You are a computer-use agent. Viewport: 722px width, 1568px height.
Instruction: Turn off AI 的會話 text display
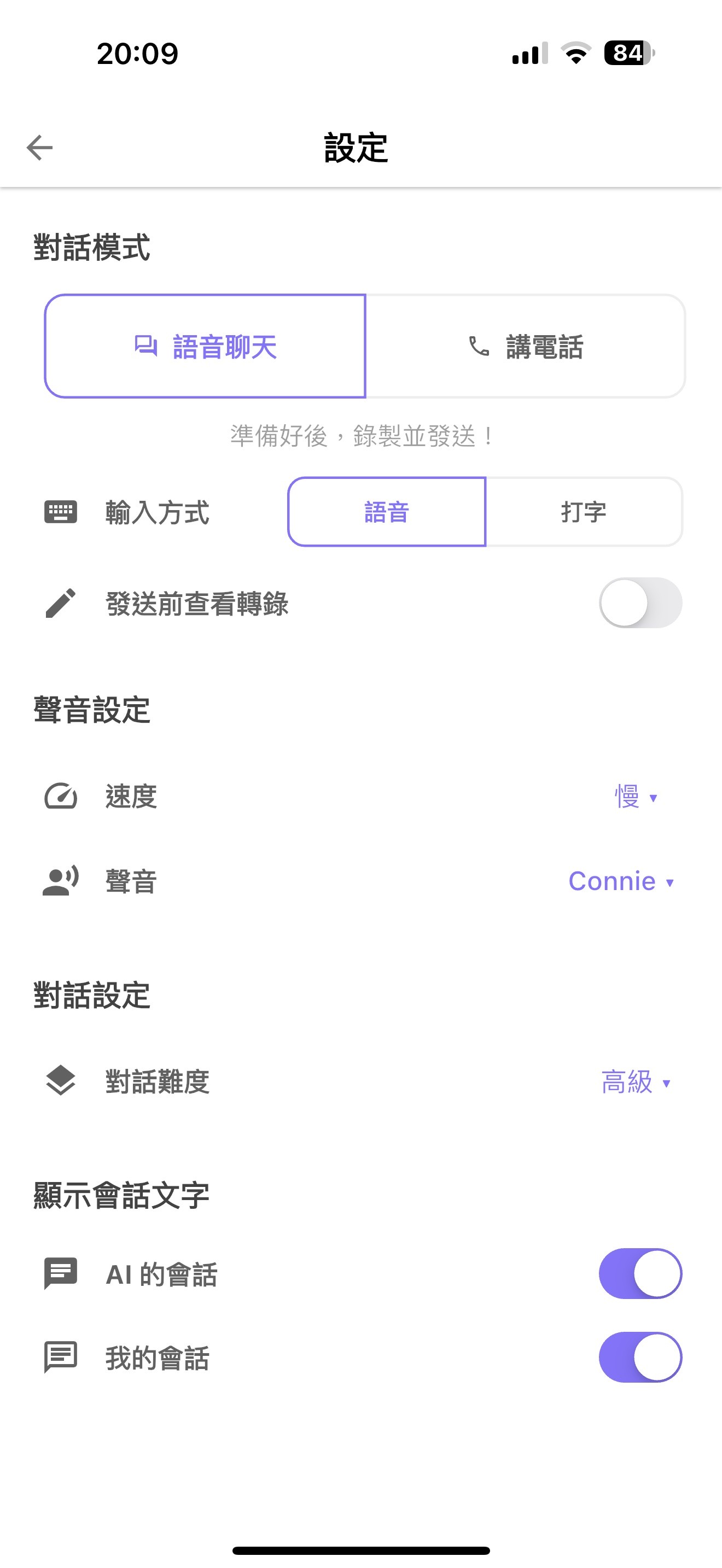[640, 1273]
